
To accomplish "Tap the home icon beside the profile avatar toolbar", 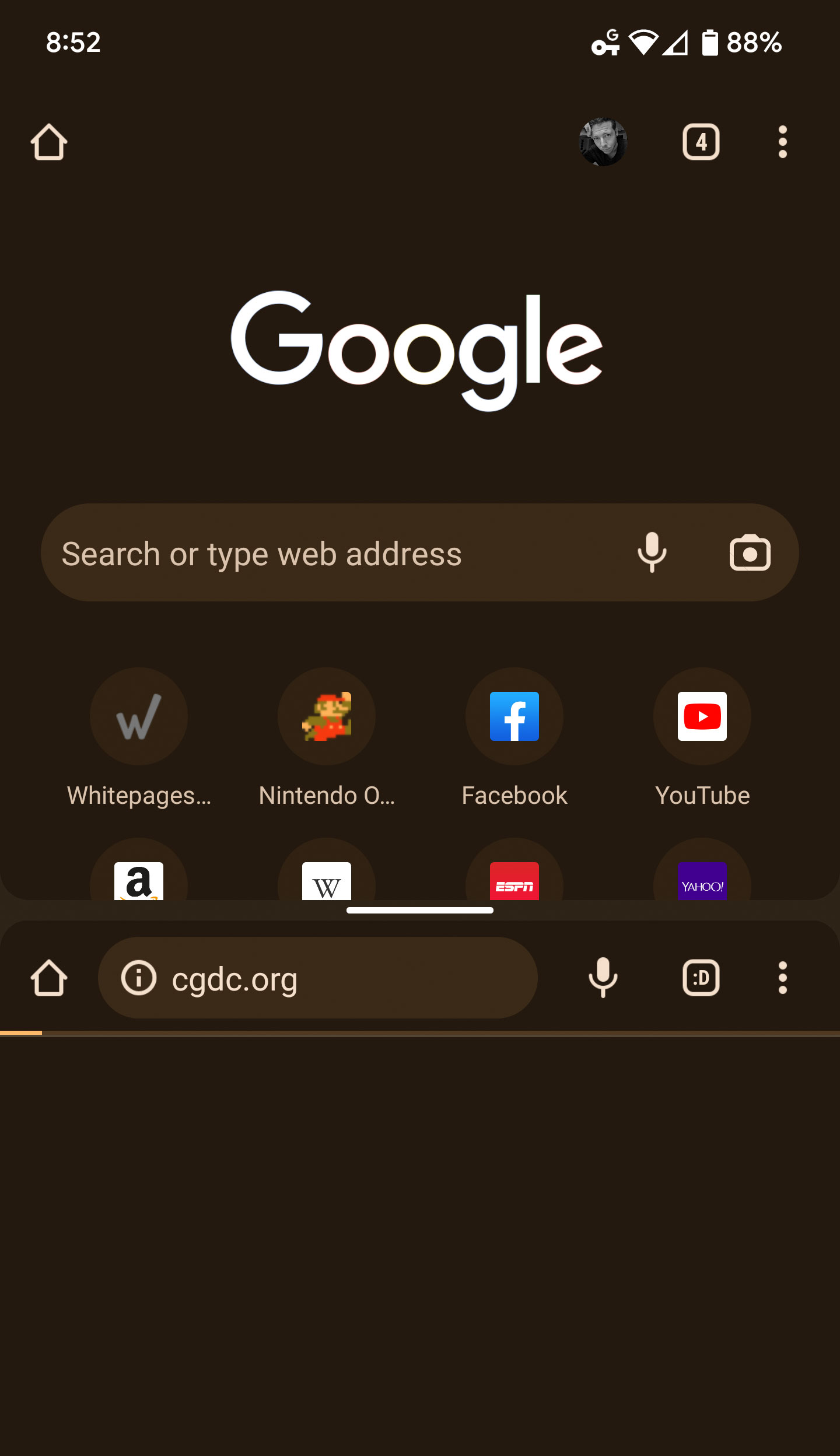I will click(x=49, y=142).
